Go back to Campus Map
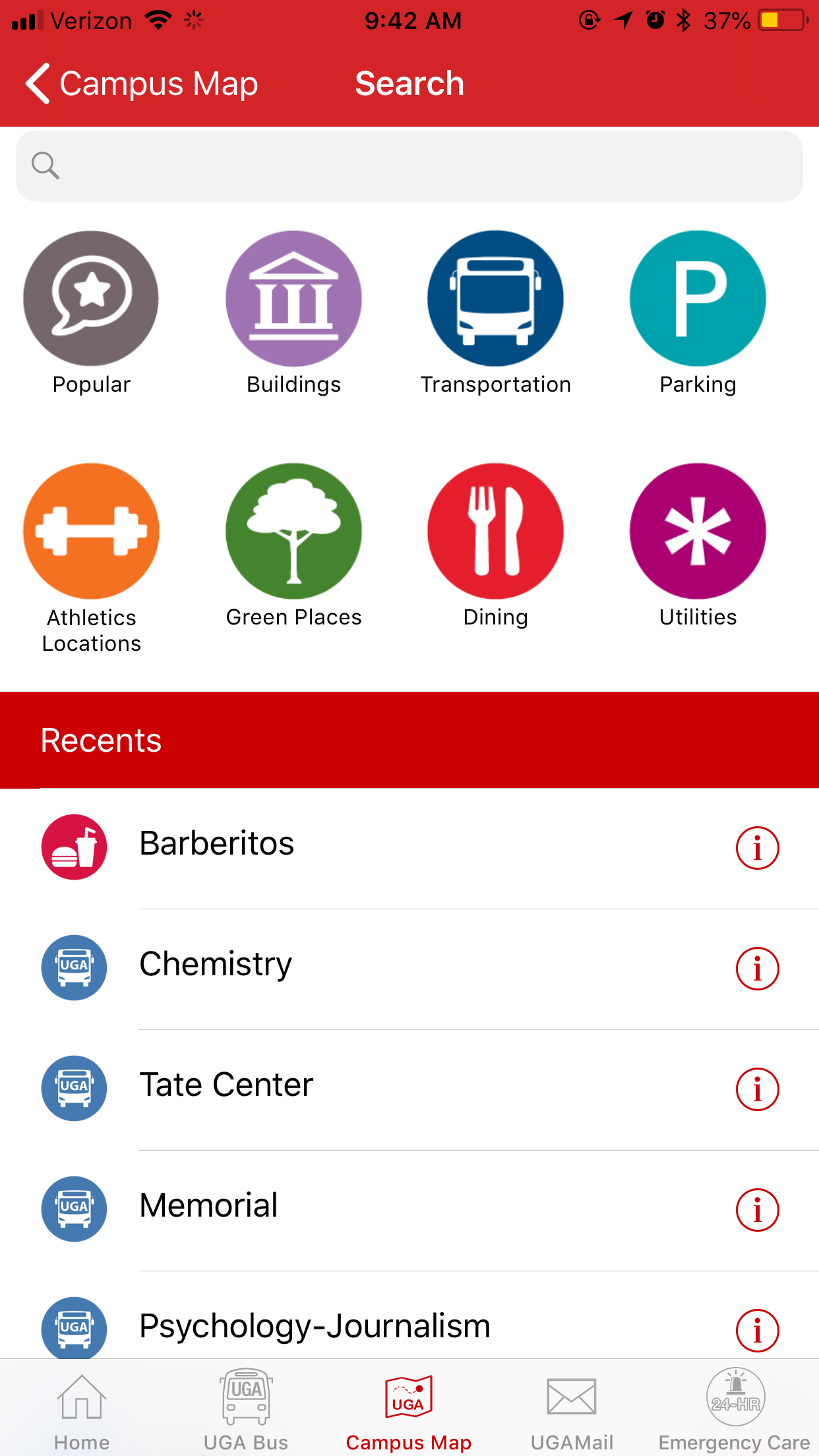The width and height of the screenshot is (819, 1456). click(141, 84)
